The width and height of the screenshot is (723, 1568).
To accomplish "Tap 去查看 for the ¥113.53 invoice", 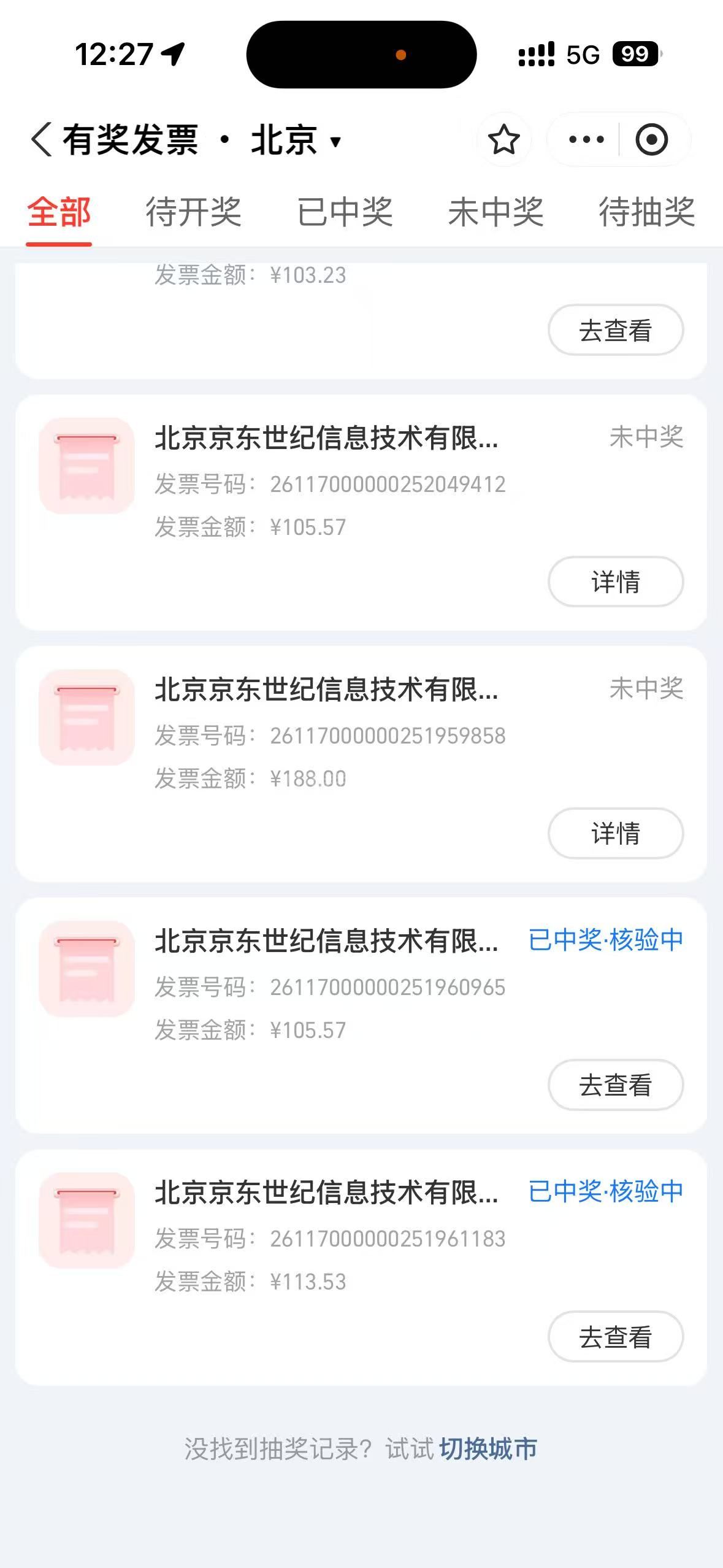I will coord(615,1336).
